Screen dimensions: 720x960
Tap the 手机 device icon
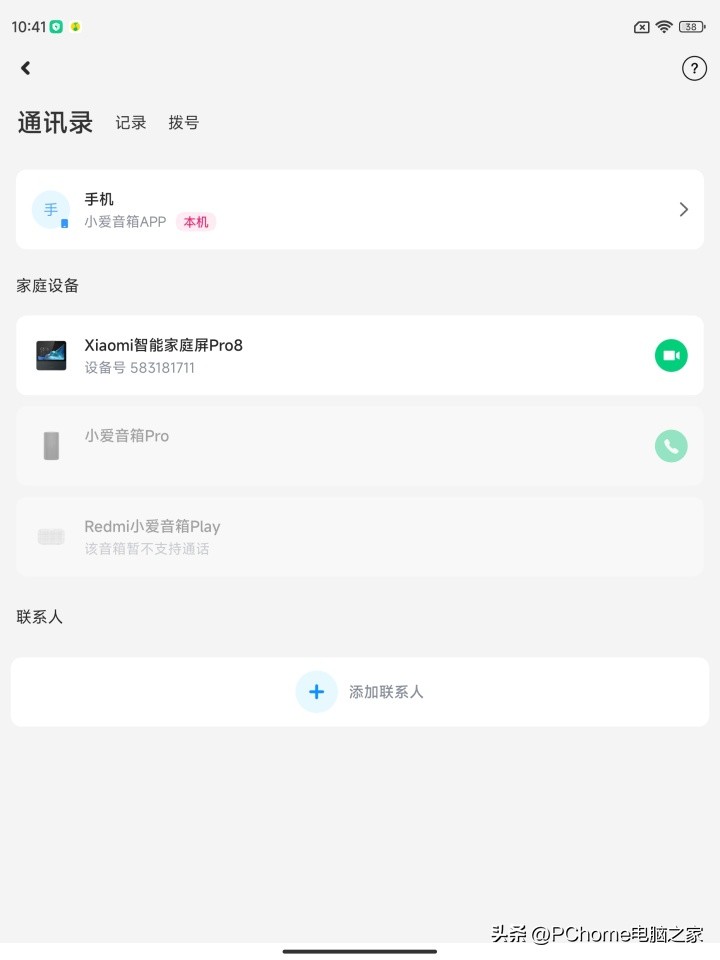point(51,209)
